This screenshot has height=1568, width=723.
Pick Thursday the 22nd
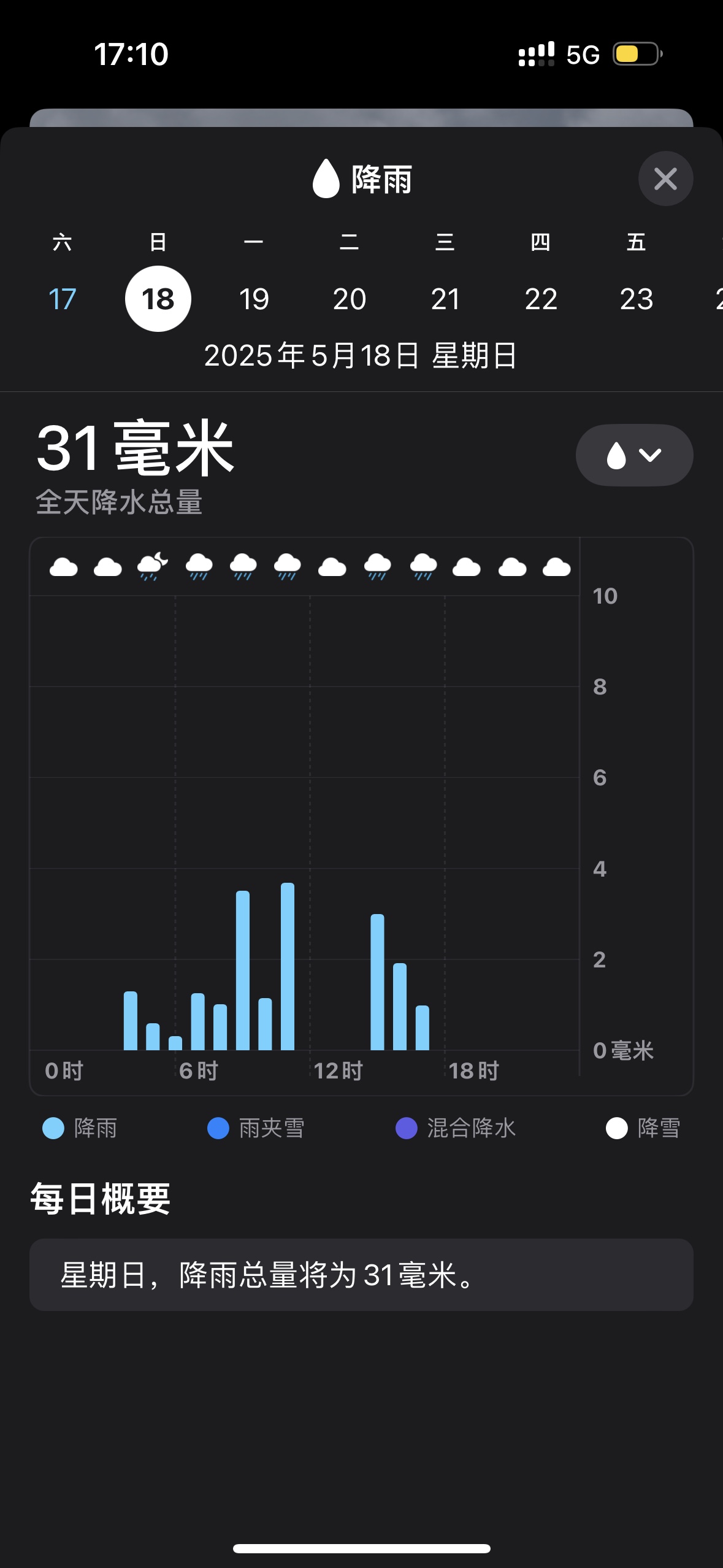541,299
